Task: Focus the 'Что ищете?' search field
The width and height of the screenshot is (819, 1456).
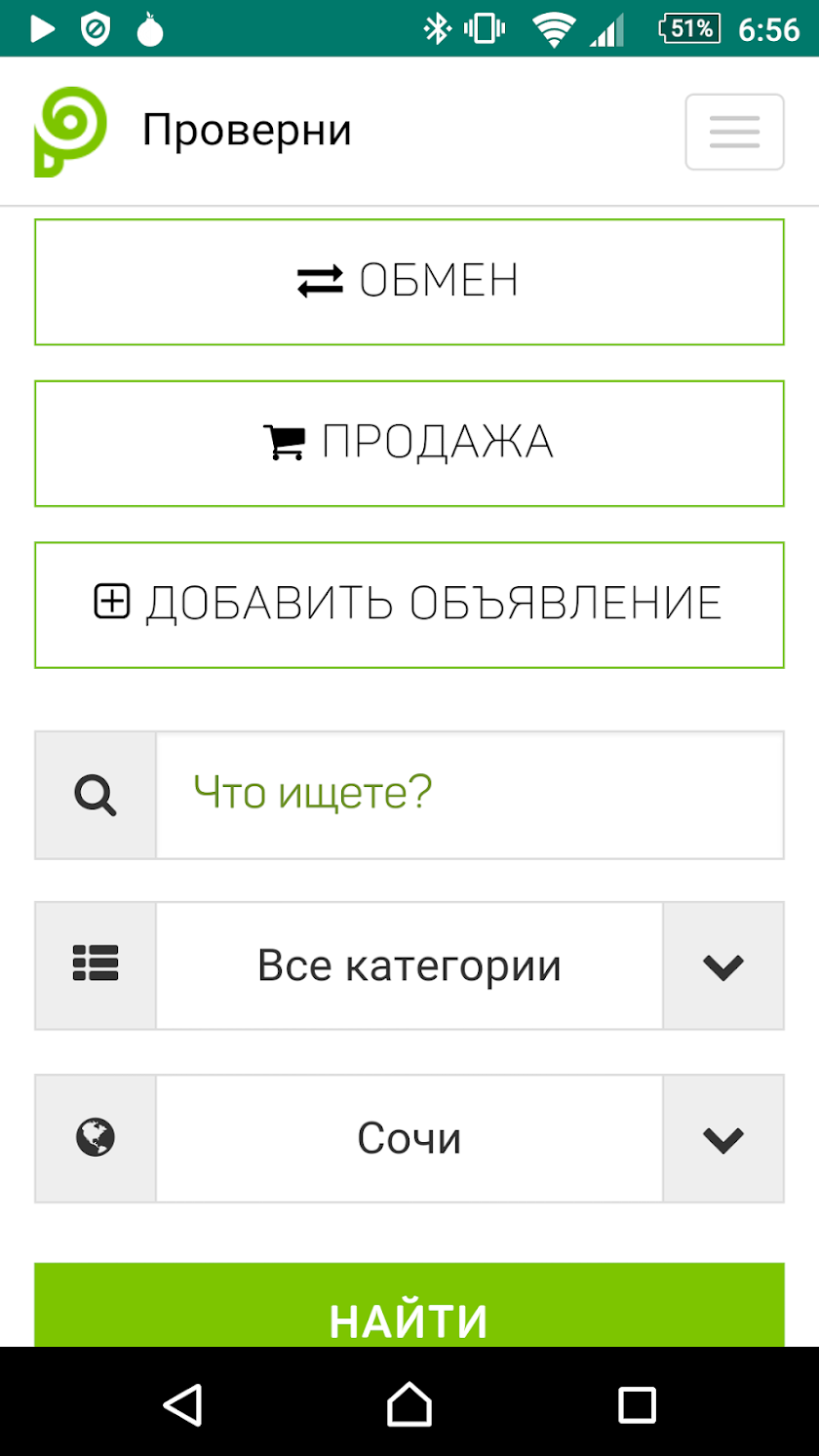Action: pyautogui.click(x=470, y=795)
